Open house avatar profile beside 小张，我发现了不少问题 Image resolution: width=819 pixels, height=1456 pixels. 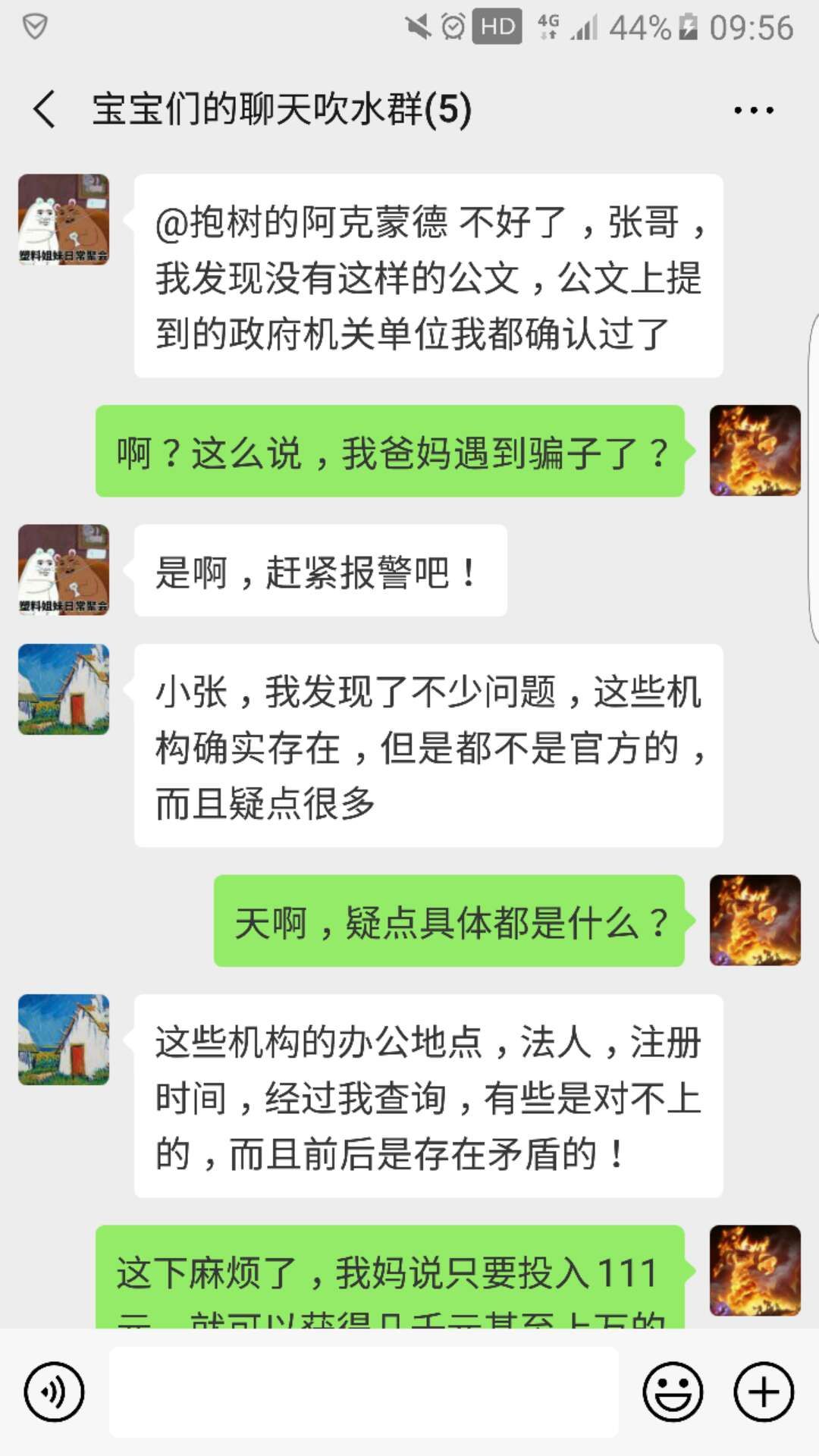pyautogui.click(x=64, y=689)
